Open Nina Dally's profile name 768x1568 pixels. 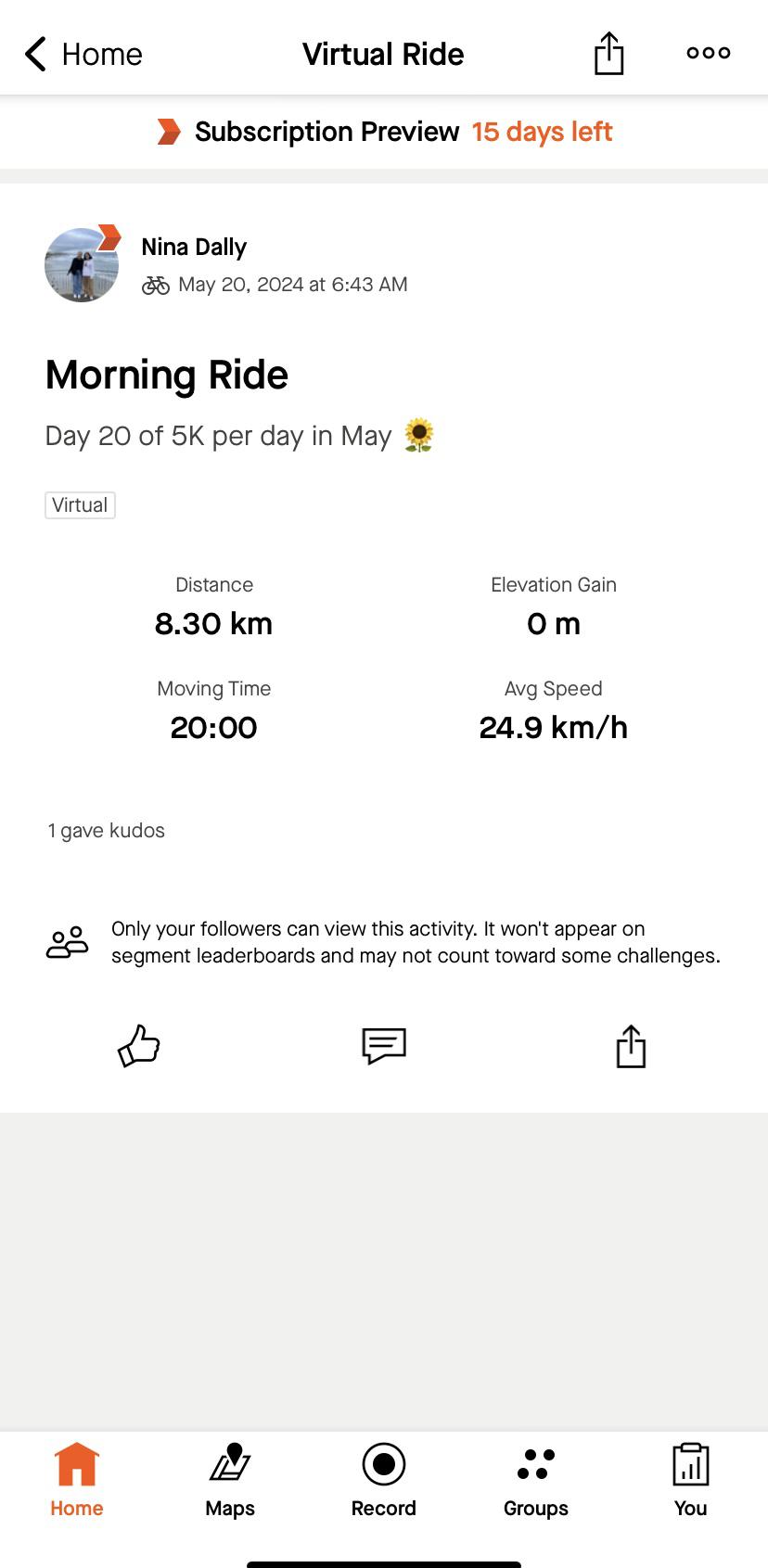tap(194, 247)
